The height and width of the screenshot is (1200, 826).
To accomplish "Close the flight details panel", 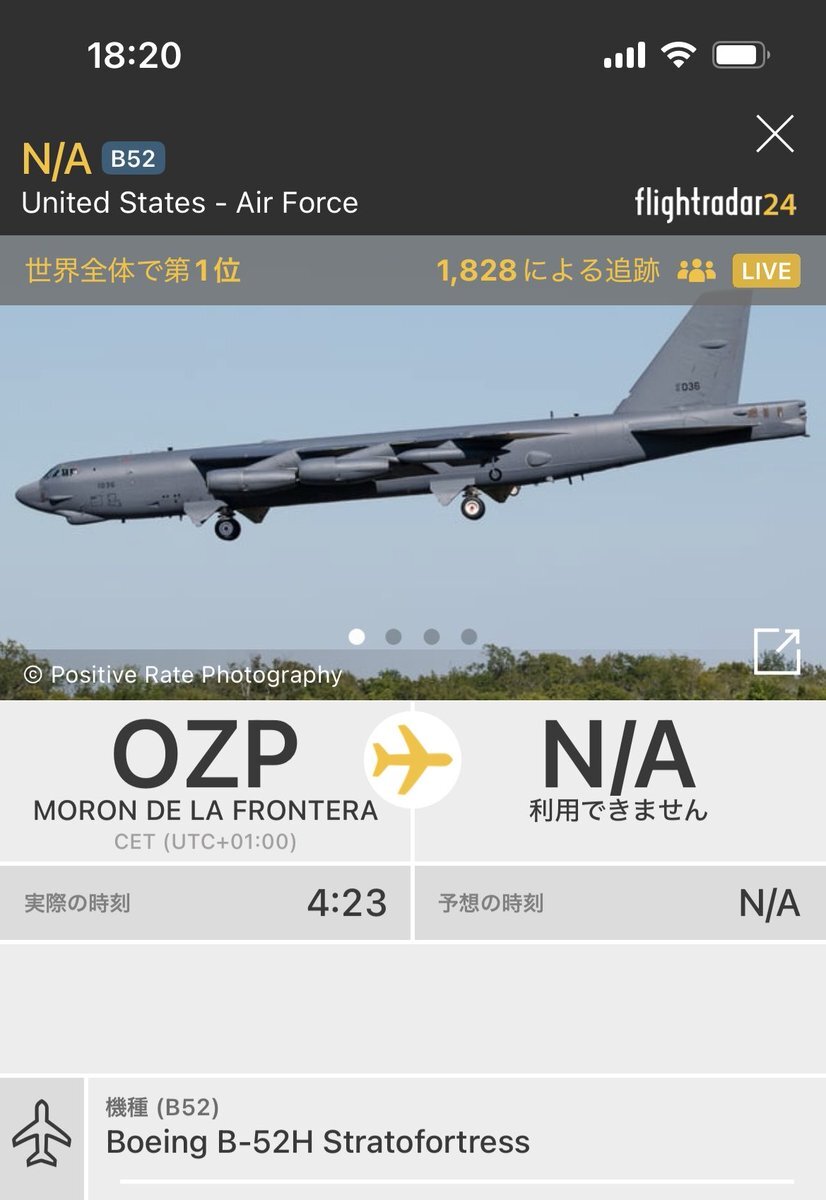I will [775, 134].
